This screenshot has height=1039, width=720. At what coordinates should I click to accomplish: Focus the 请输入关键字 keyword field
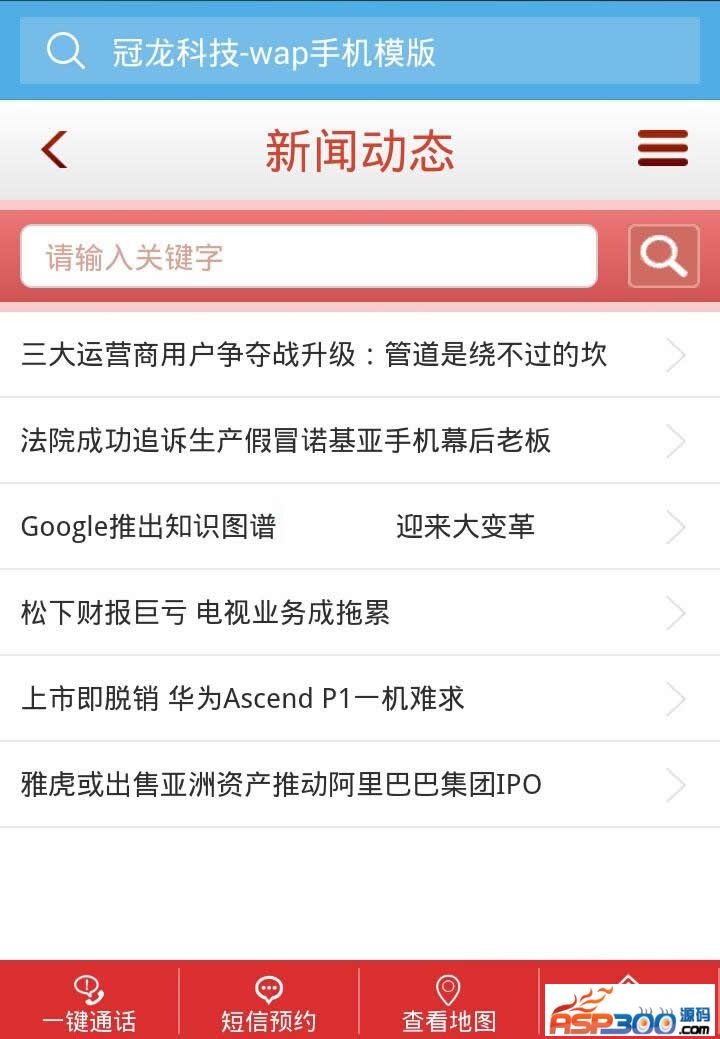click(308, 257)
